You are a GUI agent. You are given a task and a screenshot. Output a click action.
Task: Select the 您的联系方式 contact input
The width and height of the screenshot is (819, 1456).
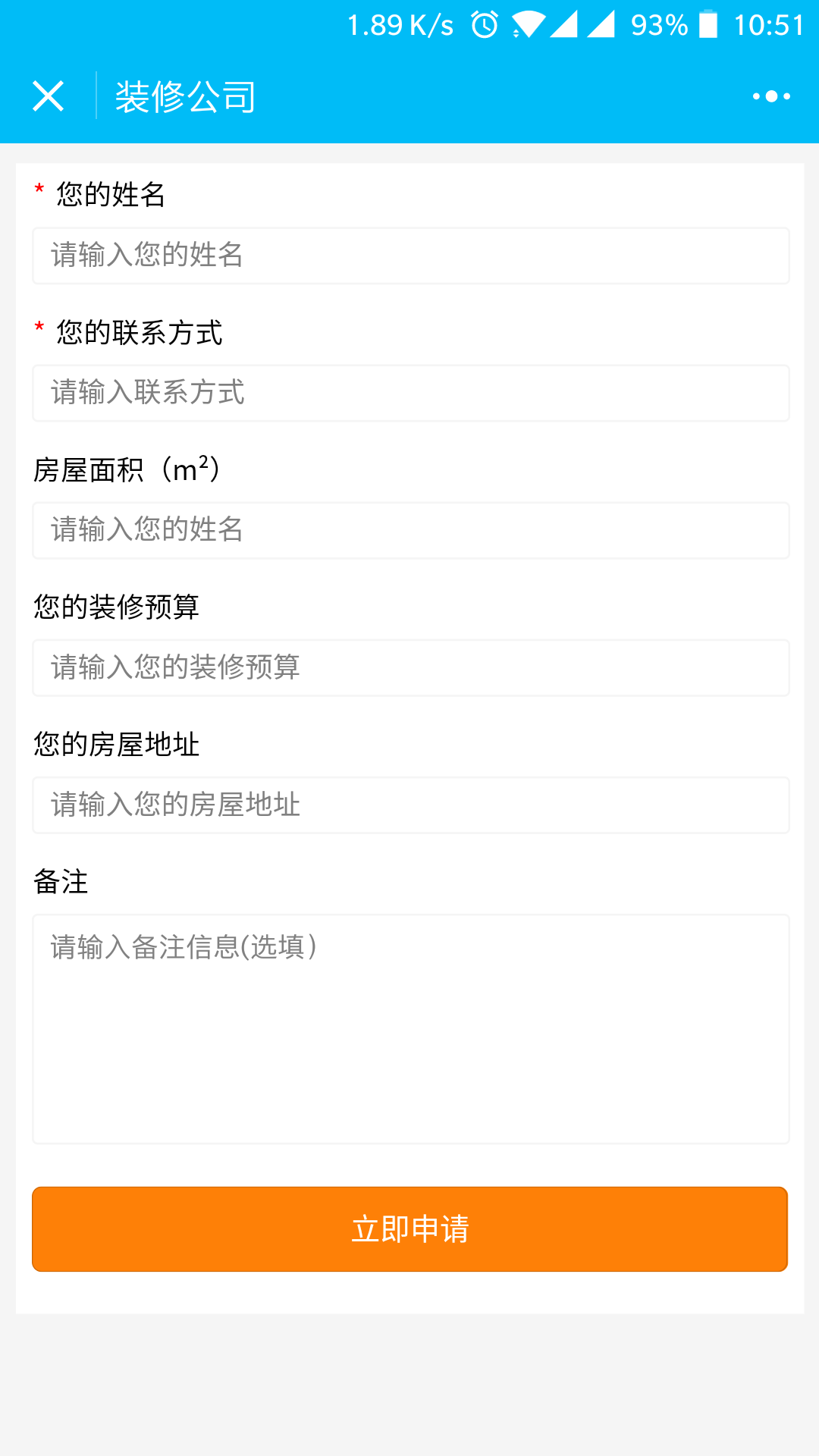point(410,393)
